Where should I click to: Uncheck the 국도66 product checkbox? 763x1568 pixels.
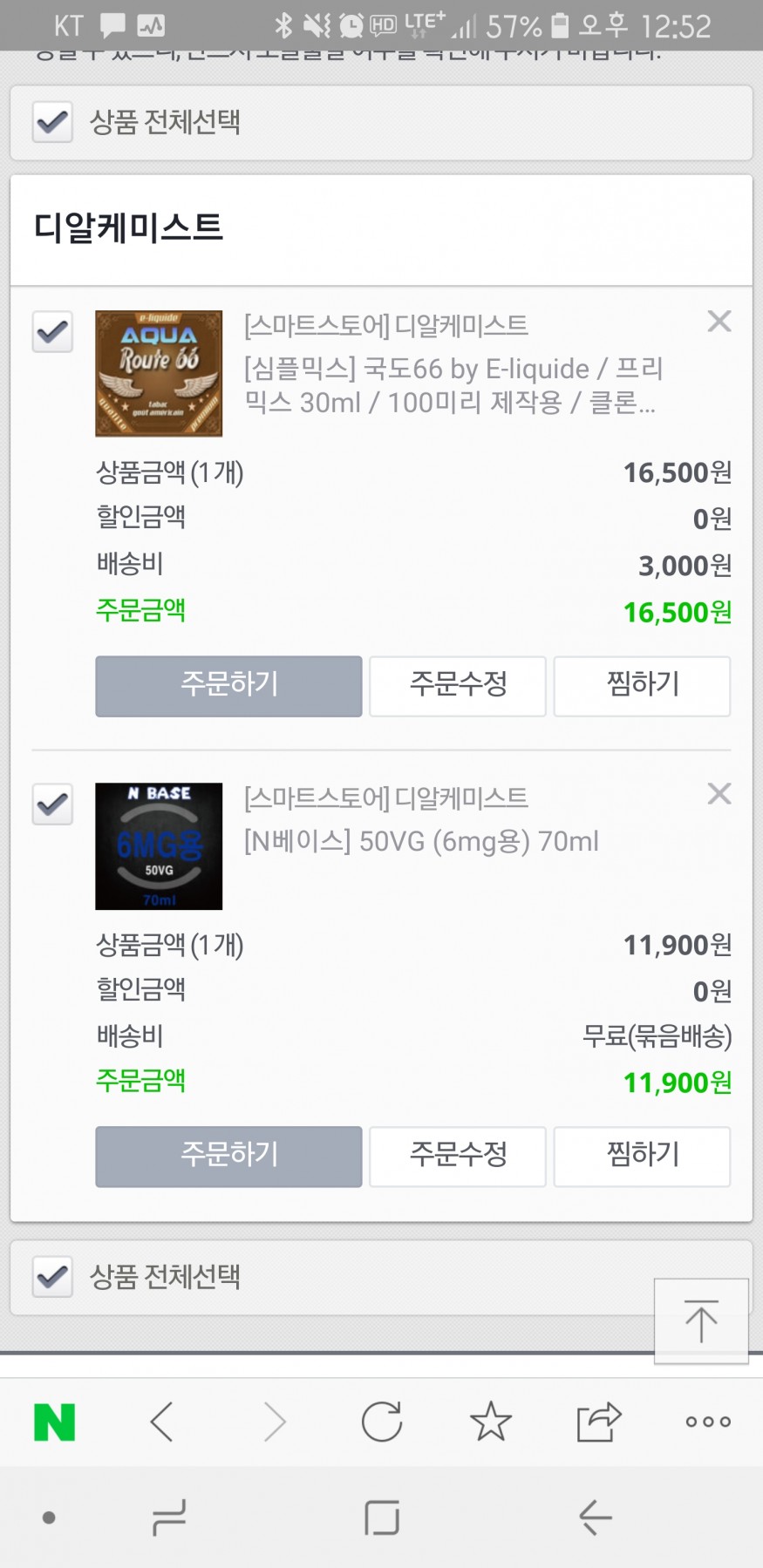[x=52, y=332]
